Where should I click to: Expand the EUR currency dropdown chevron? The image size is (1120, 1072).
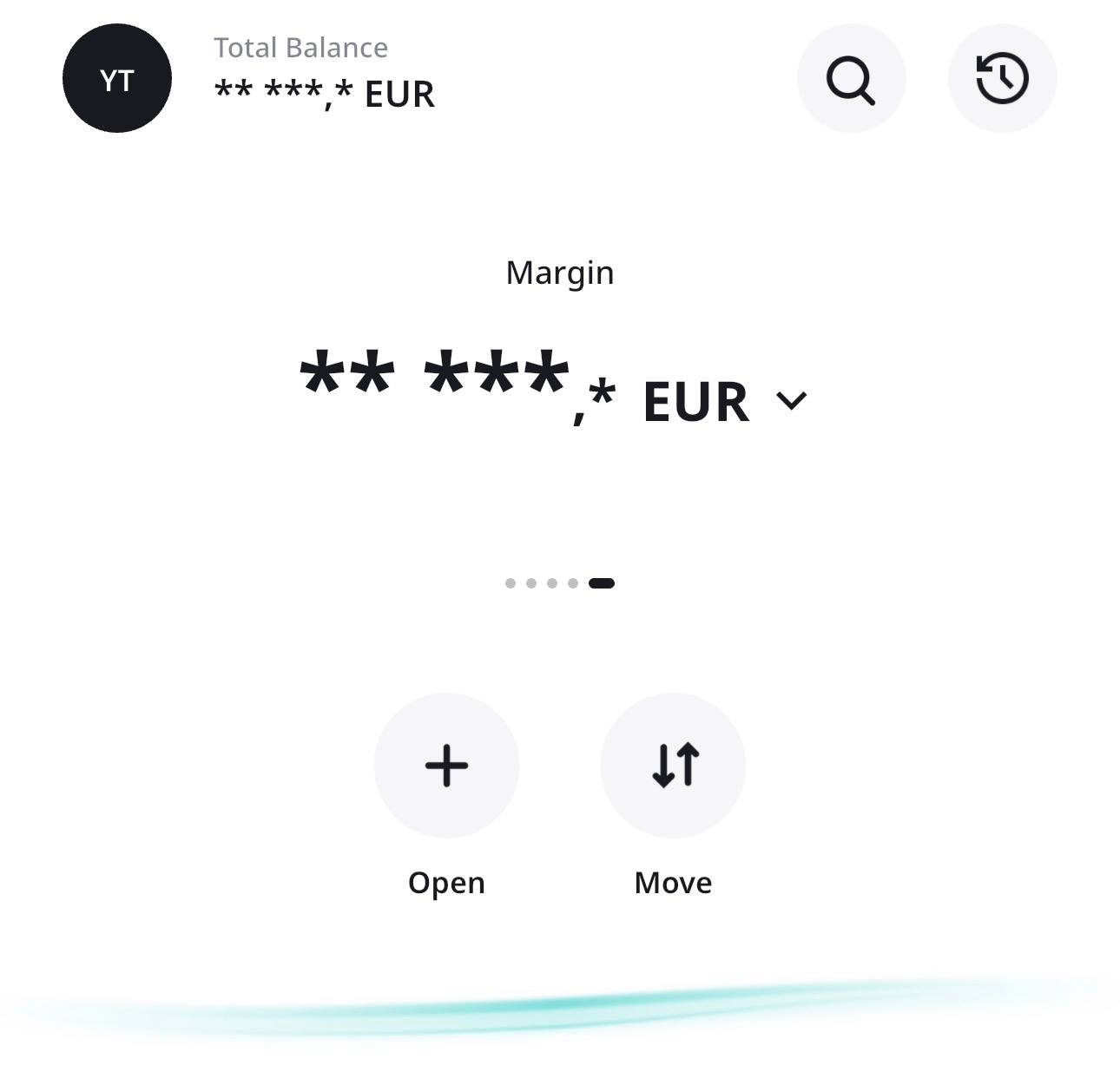[791, 400]
